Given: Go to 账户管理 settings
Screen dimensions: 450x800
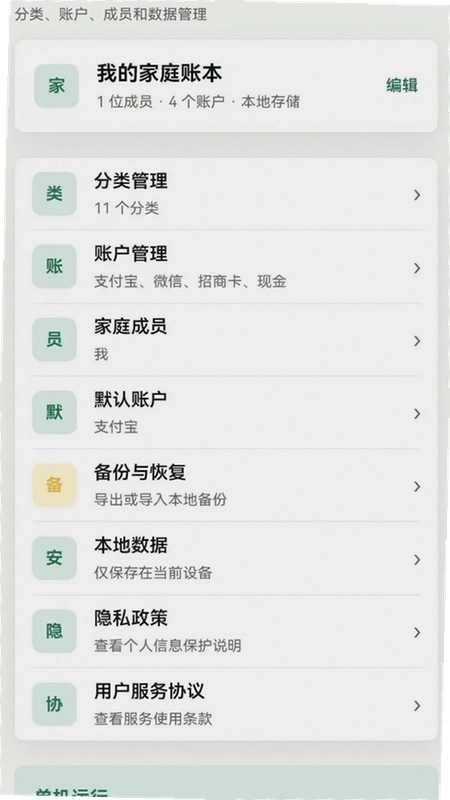Looking at the screenshot, I should pyautogui.click(x=226, y=267).
